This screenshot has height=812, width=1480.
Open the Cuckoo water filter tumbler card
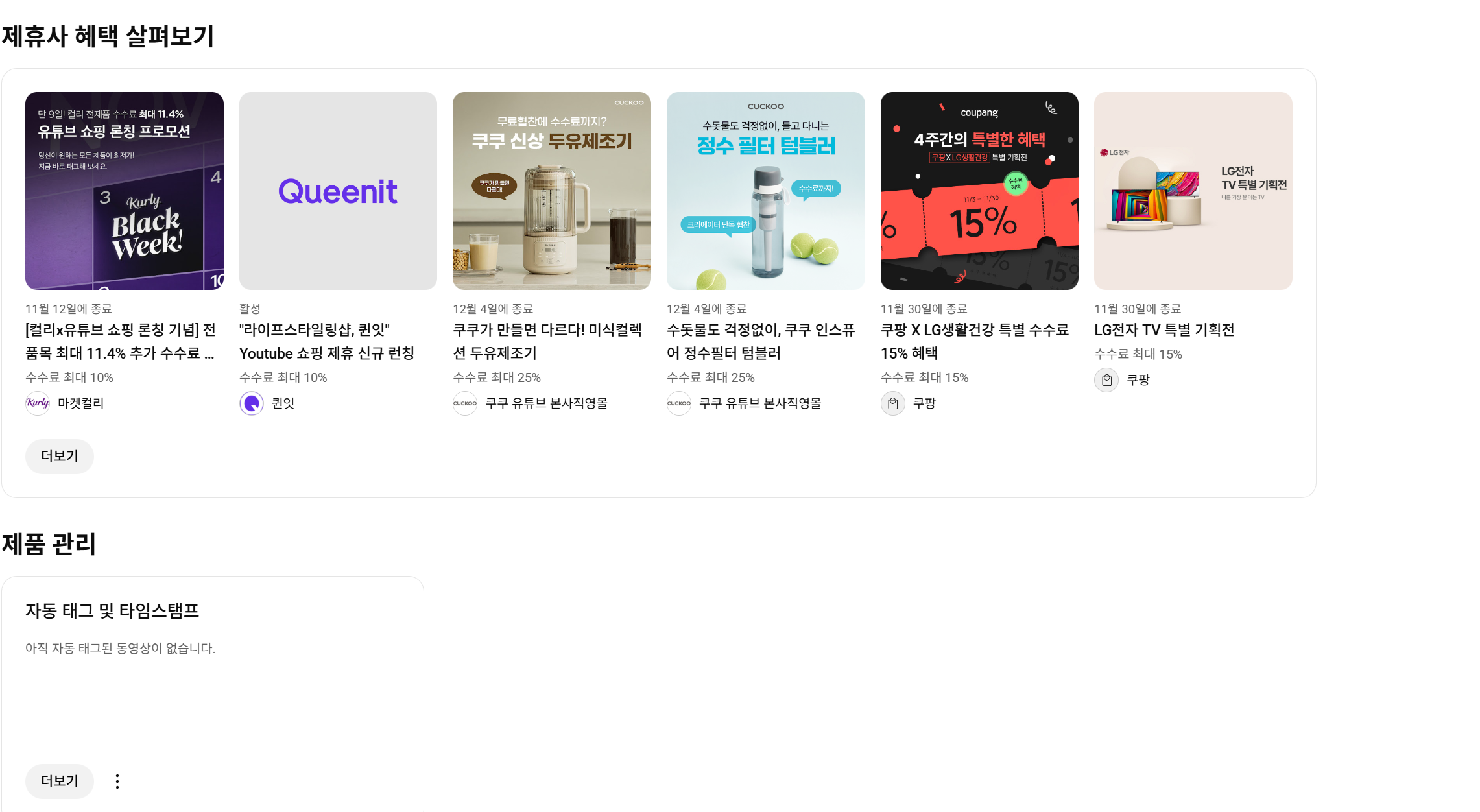[765, 191]
